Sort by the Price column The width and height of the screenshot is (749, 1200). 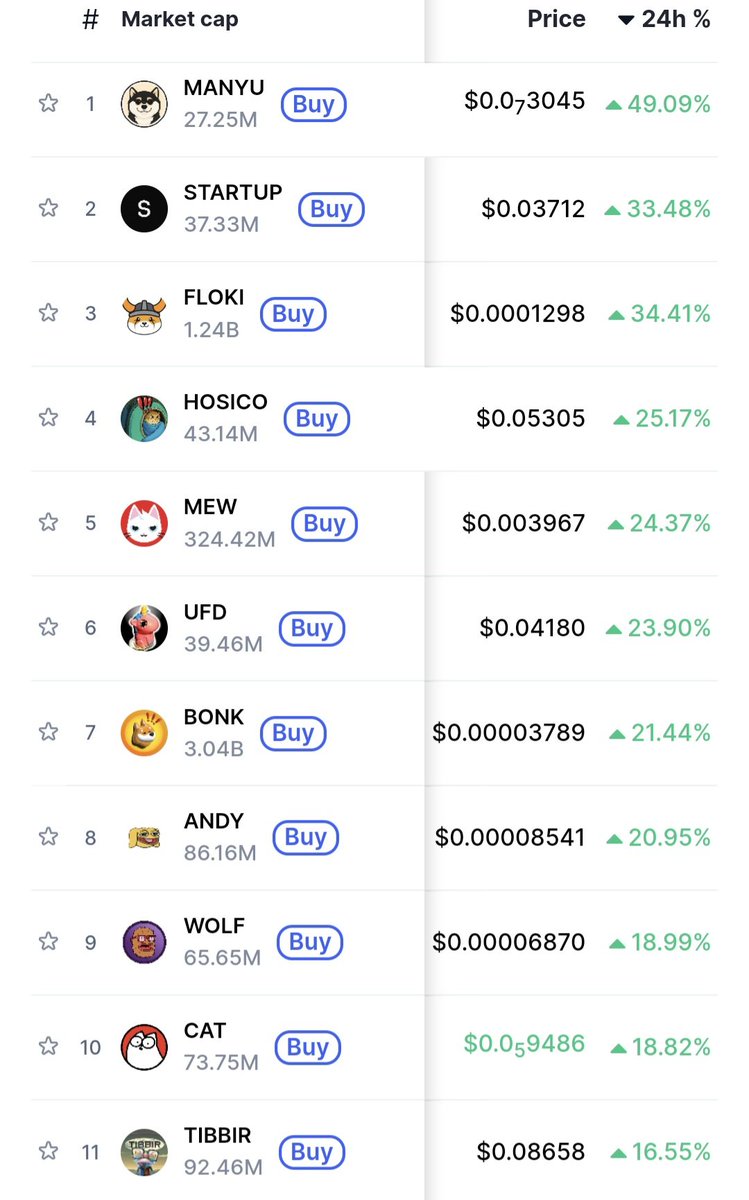click(556, 19)
